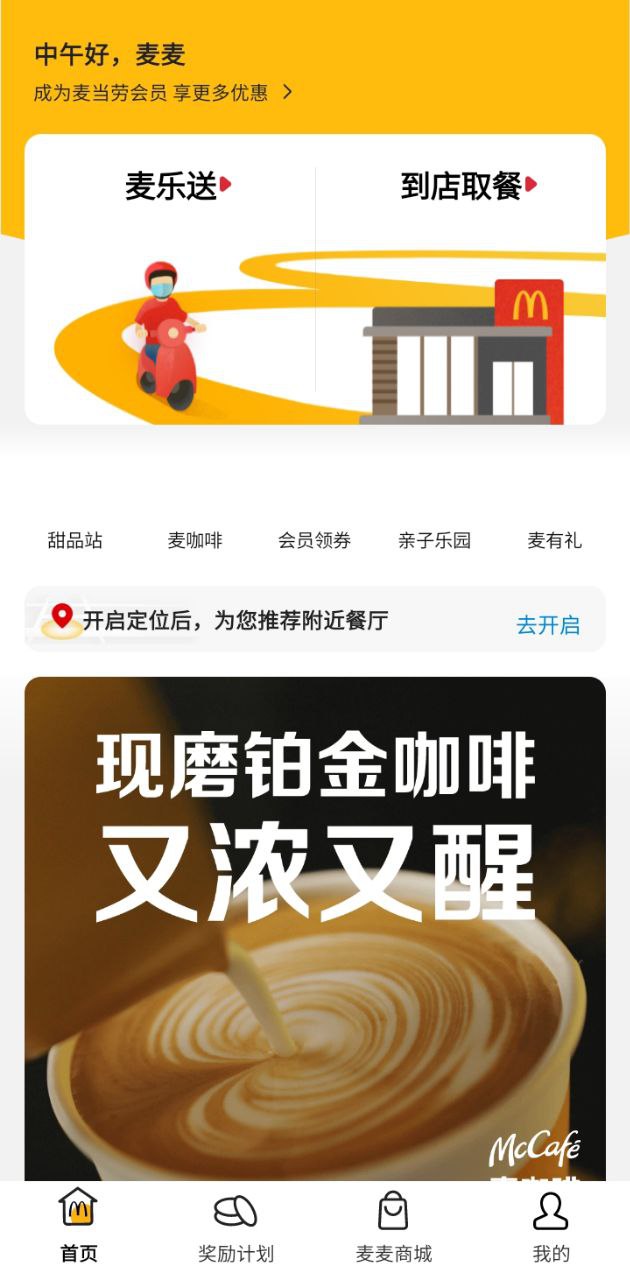This screenshot has height=1280, width=630.
Task: Open the 麦有礼 section
Action: click(554, 540)
